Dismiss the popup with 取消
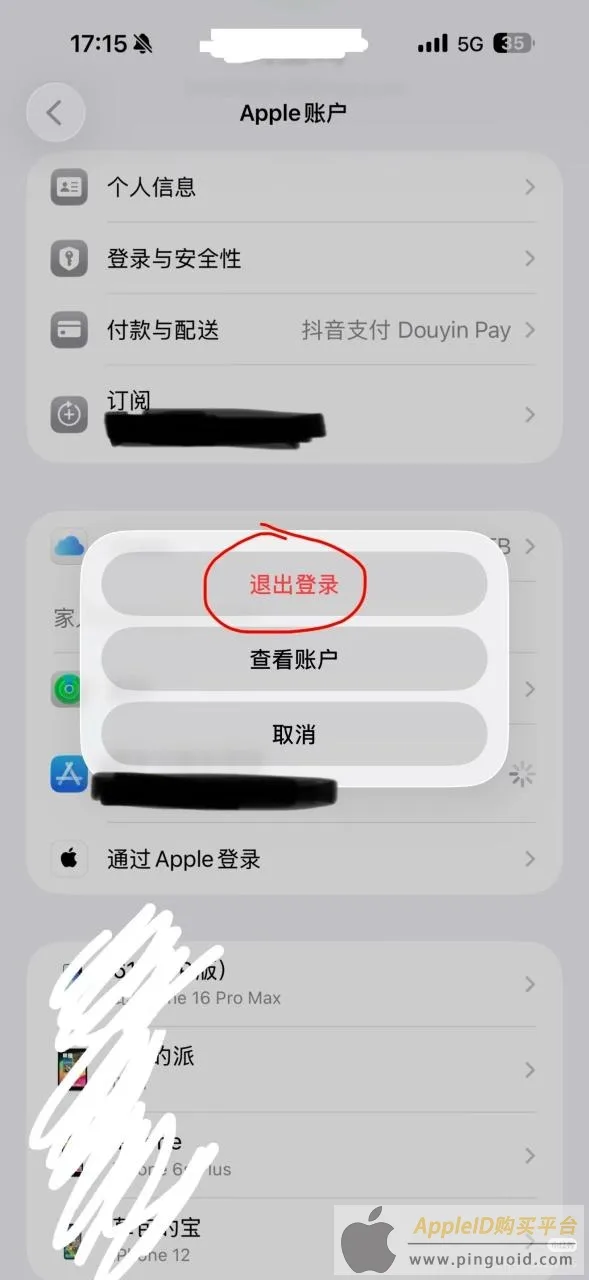This screenshot has width=589, height=1280. click(294, 735)
